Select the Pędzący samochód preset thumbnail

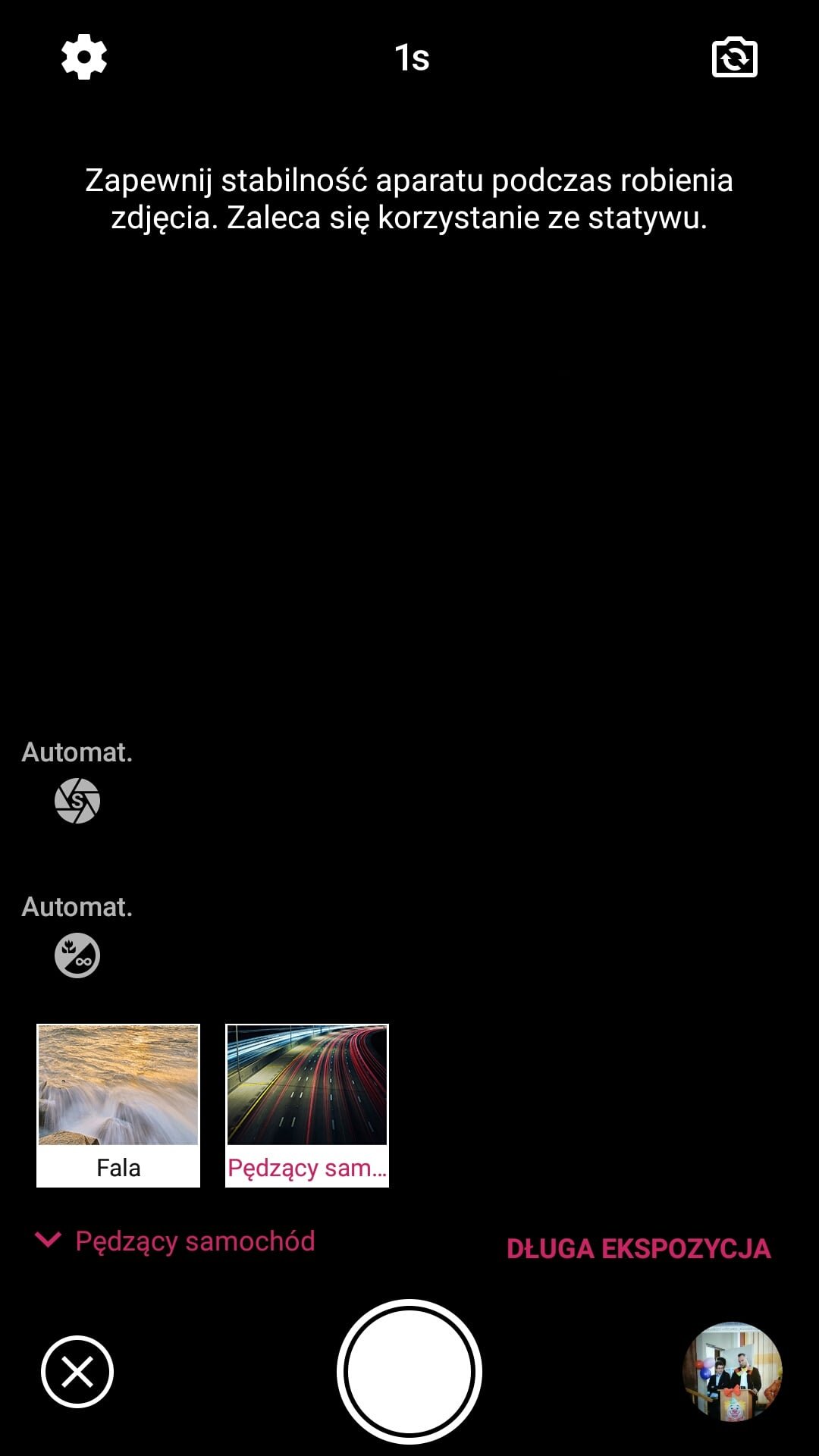click(307, 1106)
